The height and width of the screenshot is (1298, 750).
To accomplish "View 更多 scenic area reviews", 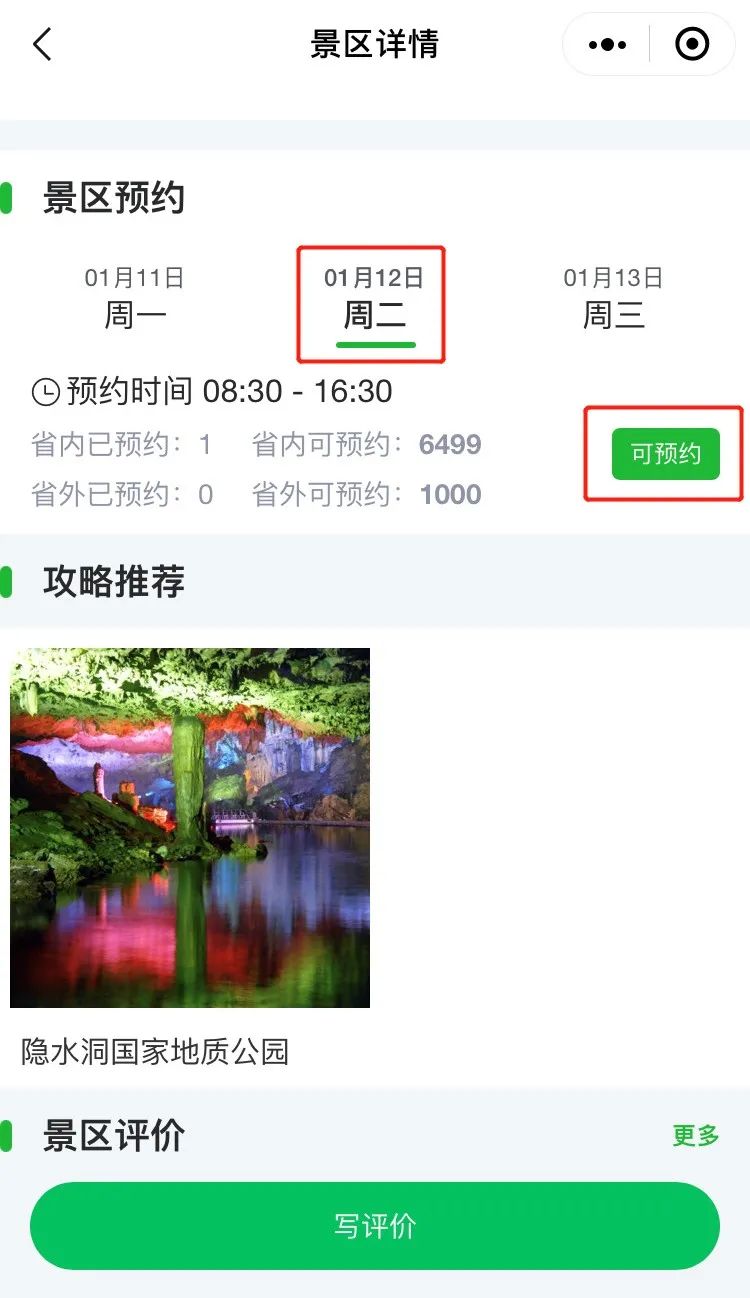I will pos(695,1136).
